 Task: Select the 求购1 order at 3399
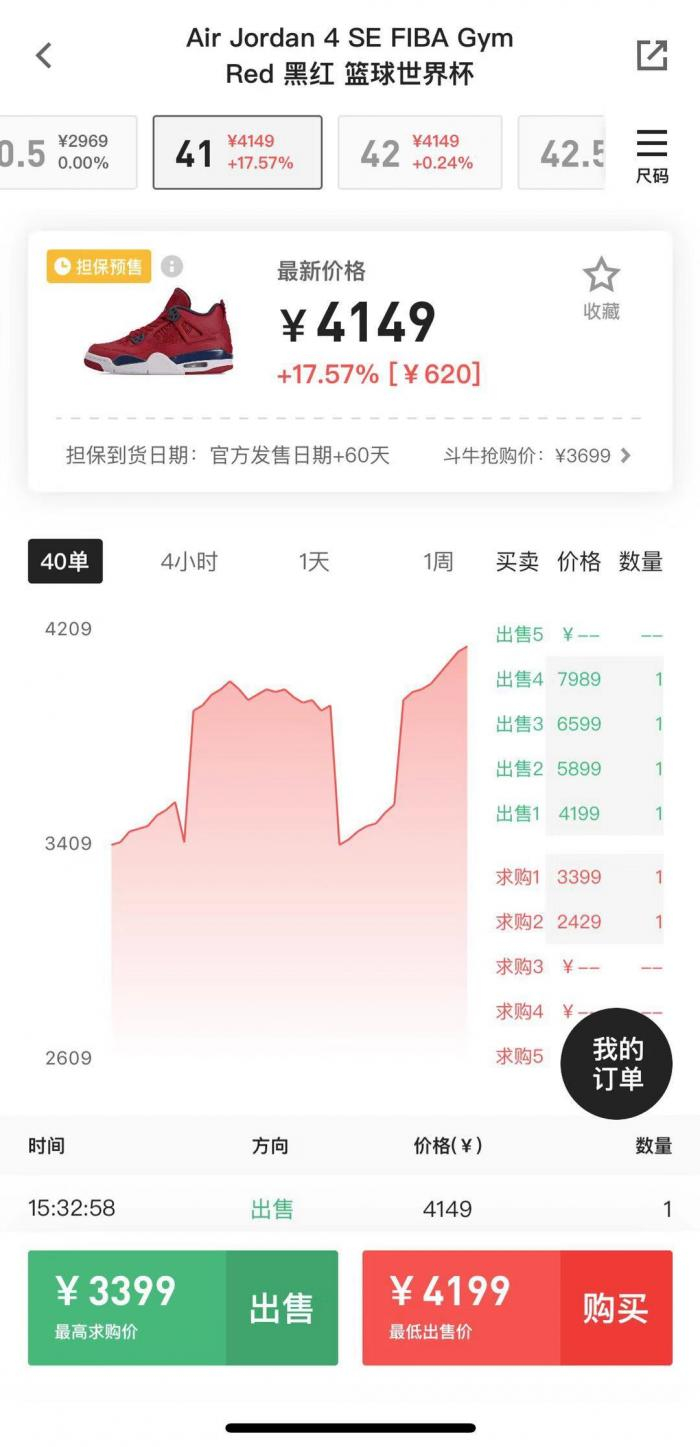578,877
